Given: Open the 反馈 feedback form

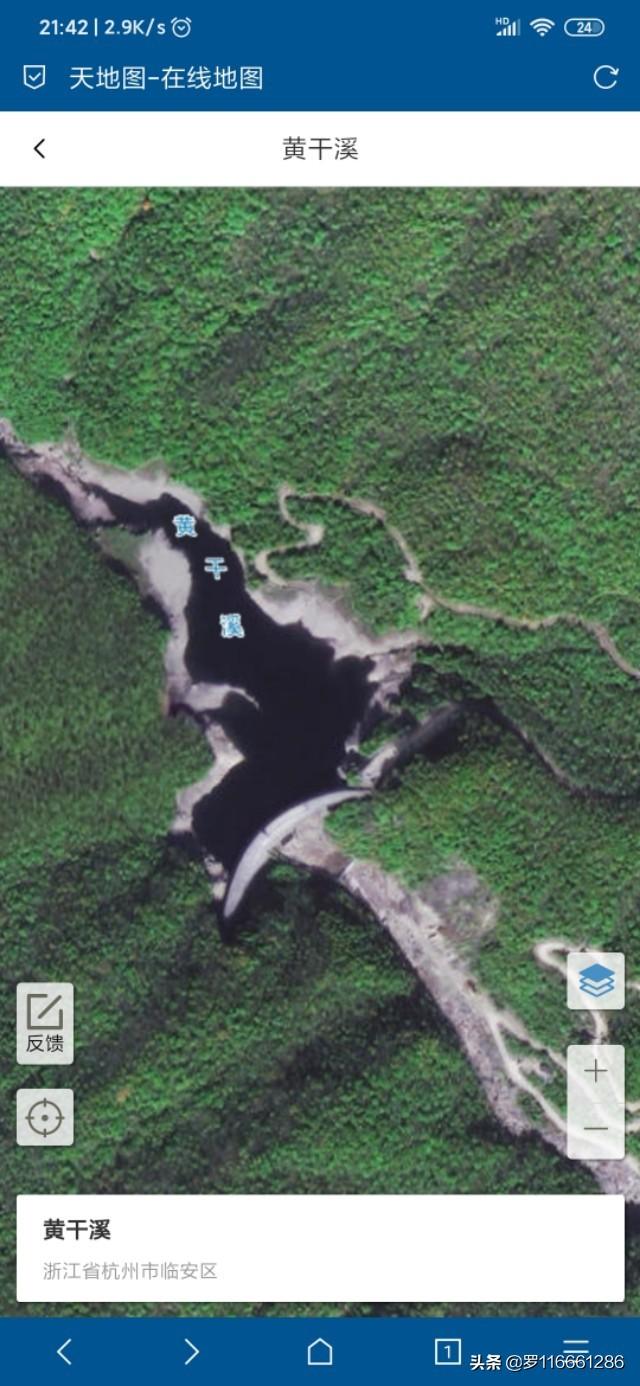Looking at the screenshot, I should click(x=45, y=1023).
